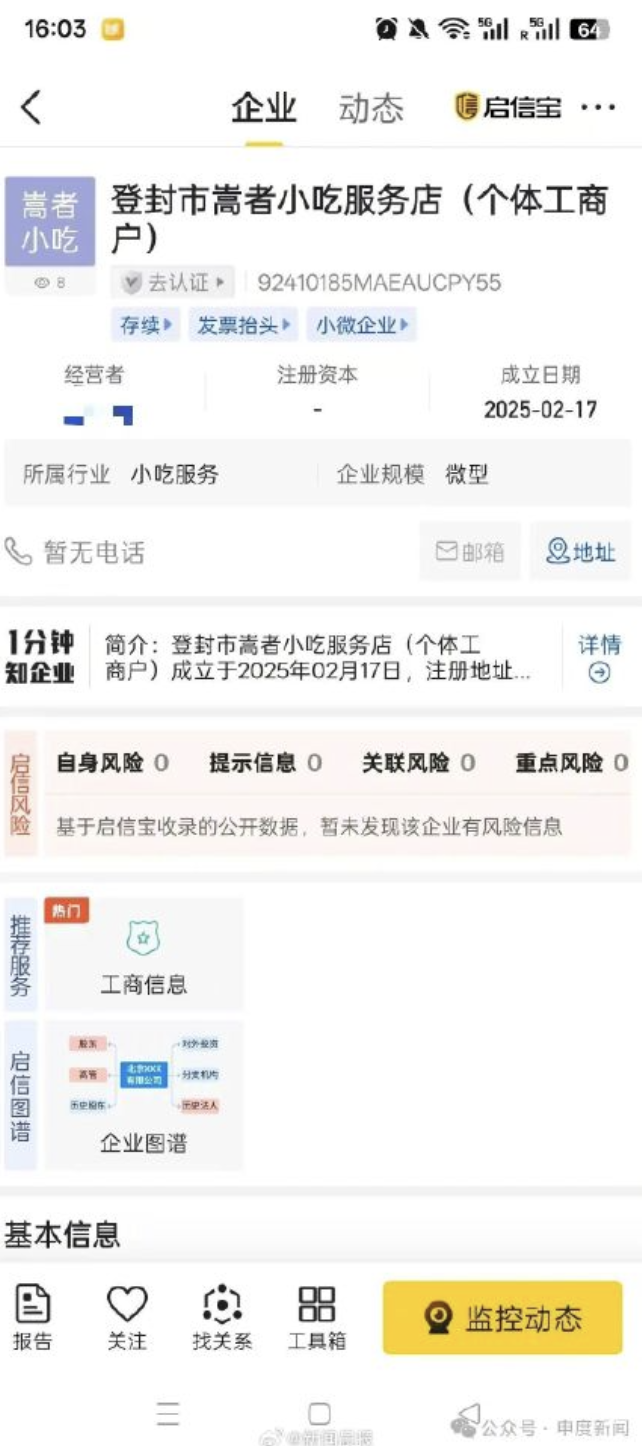This screenshot has width=642, height=1446.
Task: Open the 工具箱 toolbox
Action: coord(317,1318)
